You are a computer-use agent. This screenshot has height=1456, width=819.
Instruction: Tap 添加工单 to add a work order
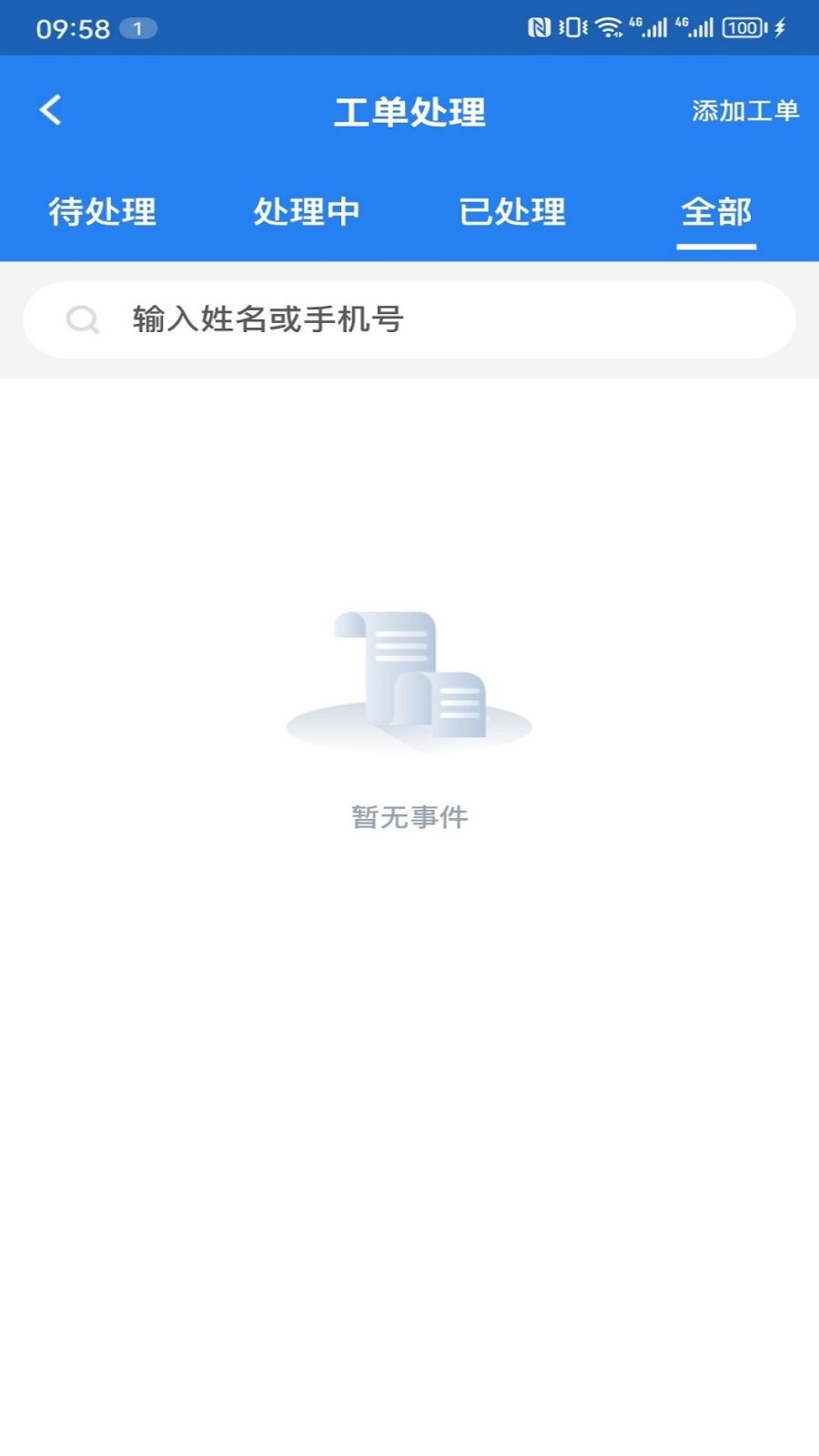744,111
